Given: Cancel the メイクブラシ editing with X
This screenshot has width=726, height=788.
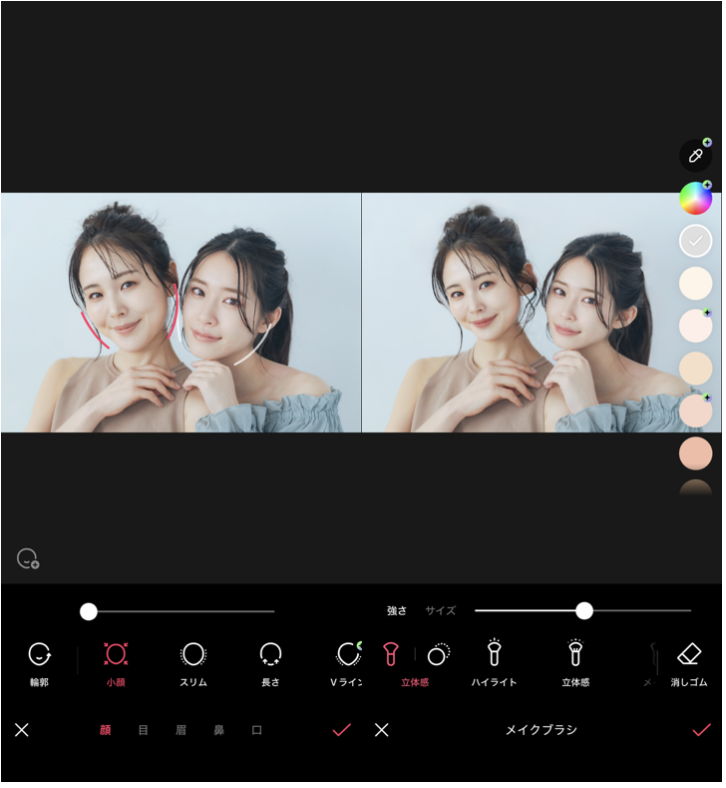Looking at the screenshot, I should coord(381,730).
